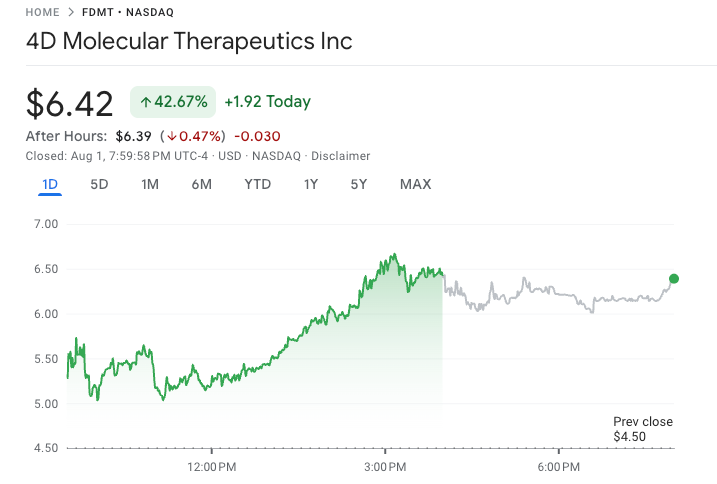
Task: Switch to the 6M chart range
Action: (202, 184)
